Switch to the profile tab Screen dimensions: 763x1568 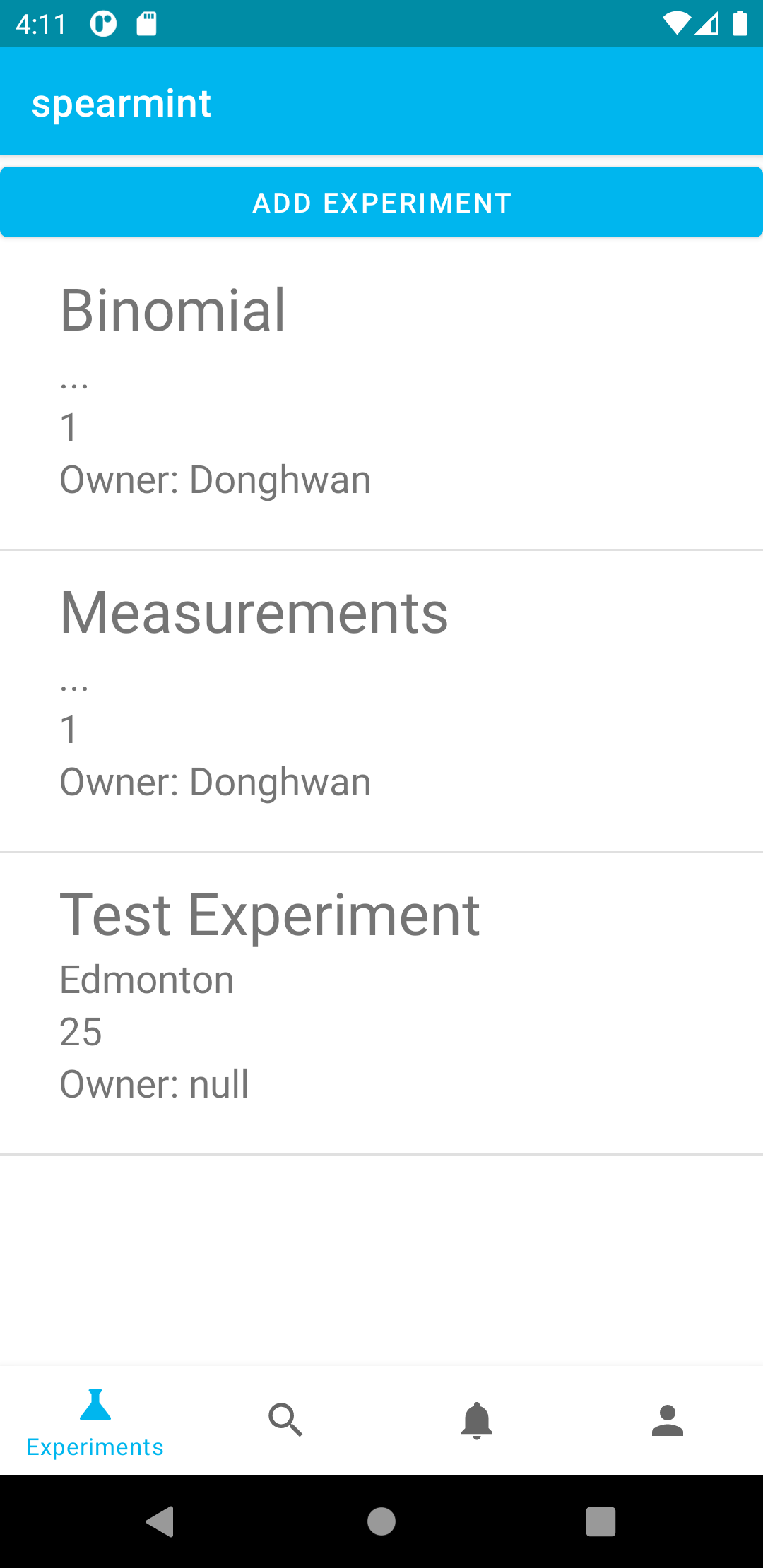[668, 1420]
